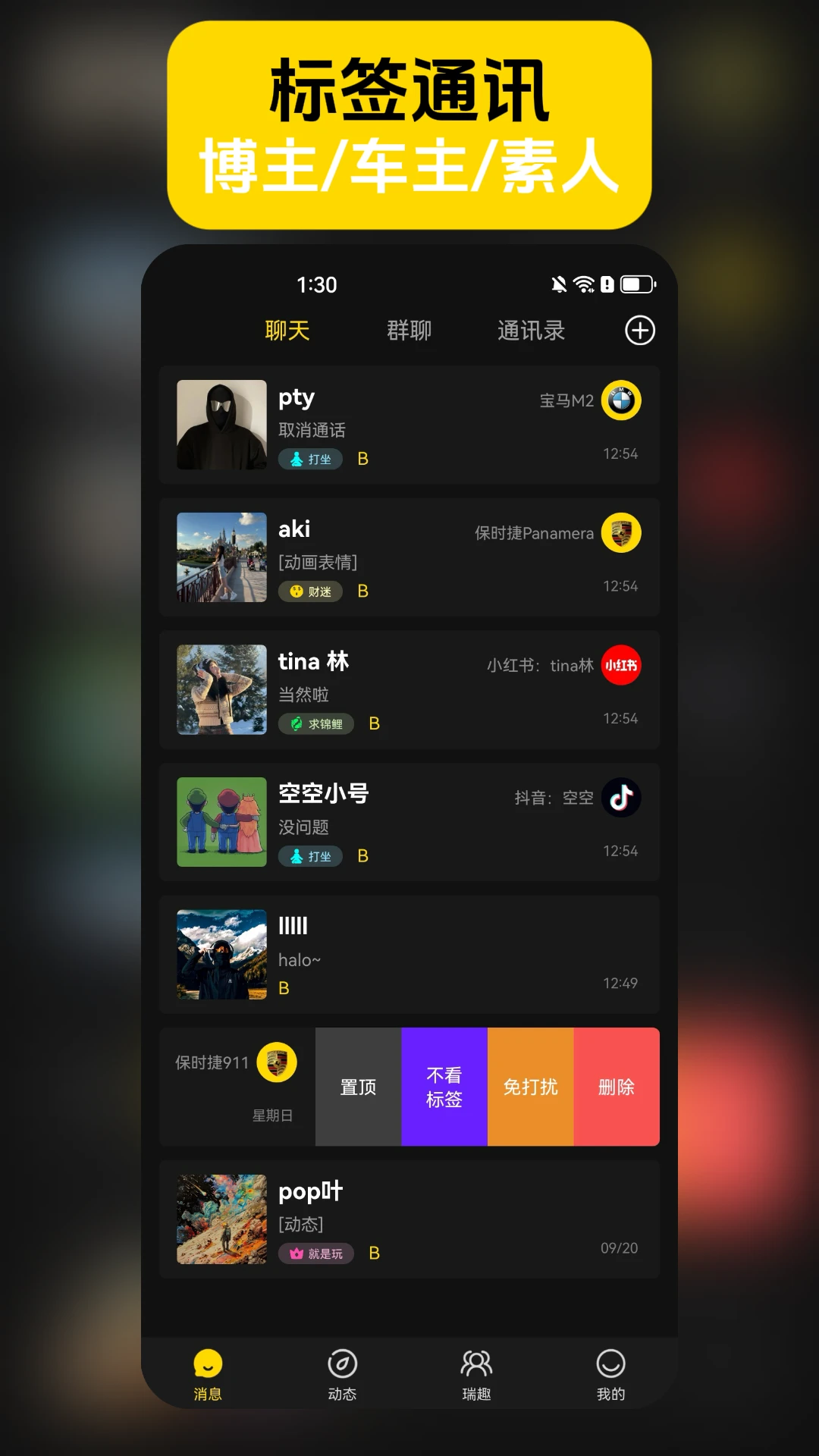Image resolution: width=819 pixels, height=1456 pixels.
Task: Click the BMW badge on pty's chat
Action: click(620, 400)
